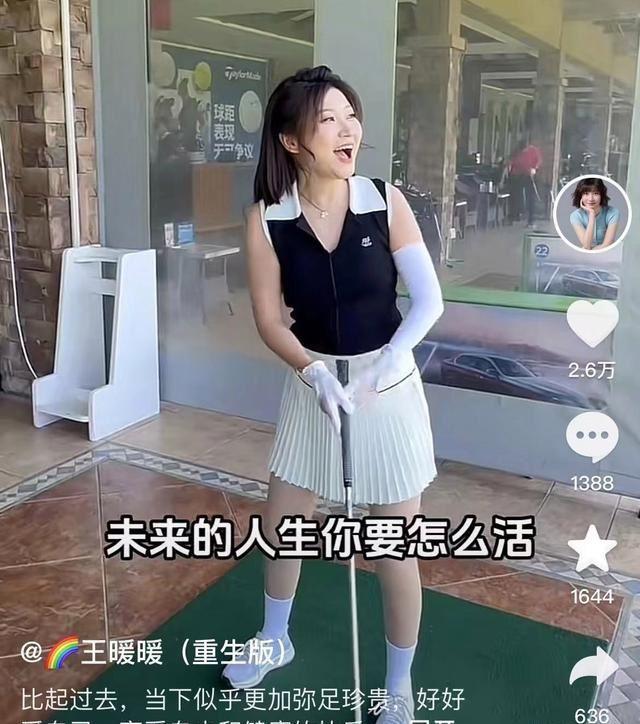Add this video to favorites with the star
640x724 pixels.
[592, 549]
